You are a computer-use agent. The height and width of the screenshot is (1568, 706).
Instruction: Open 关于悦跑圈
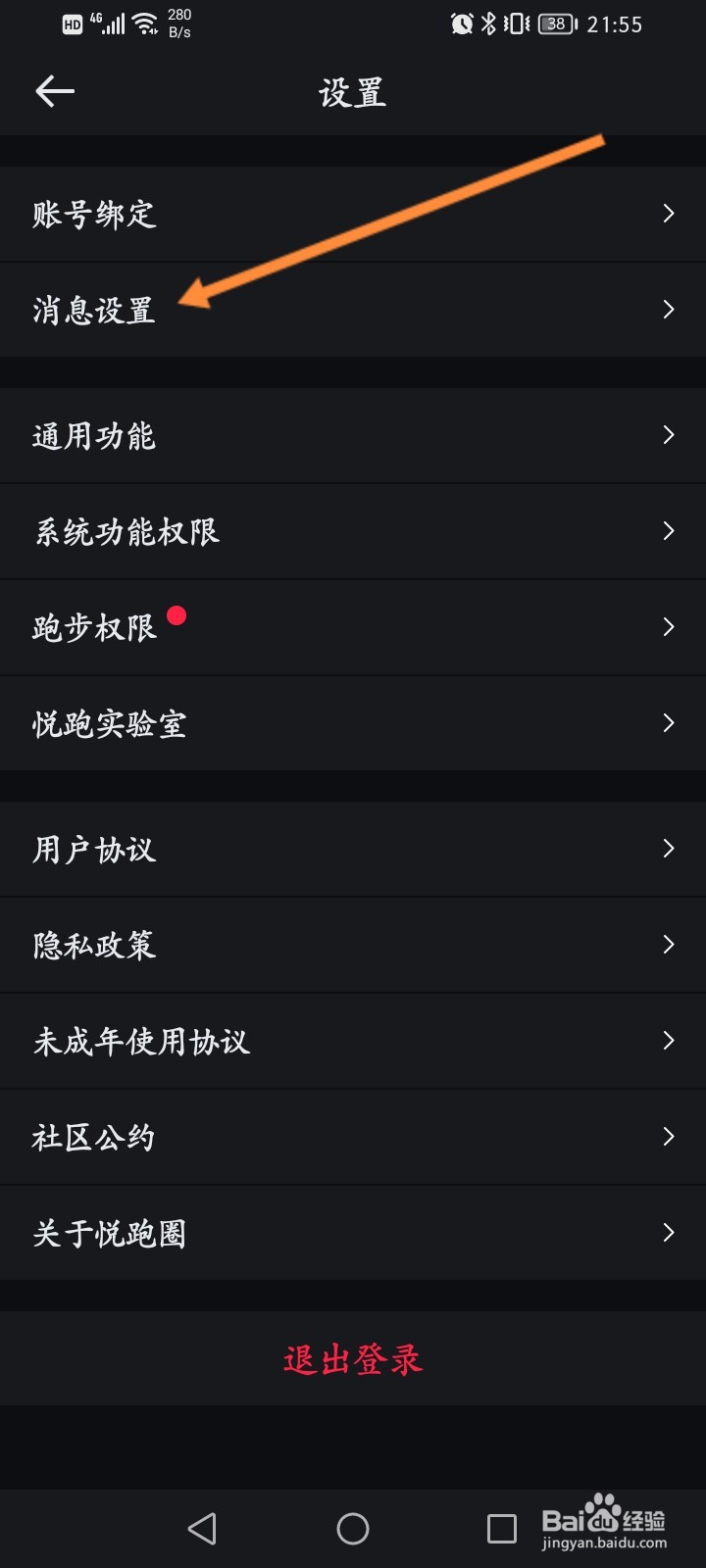[x=353, y=1233]
